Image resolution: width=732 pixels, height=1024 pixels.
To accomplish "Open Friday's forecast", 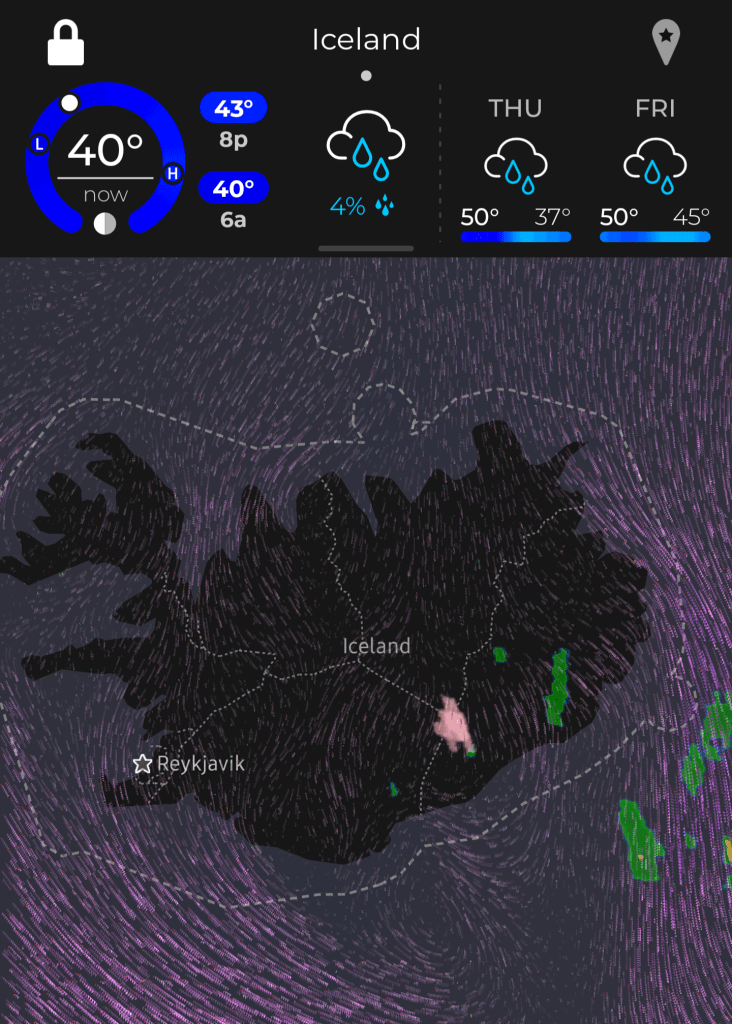I will (655, 165).
